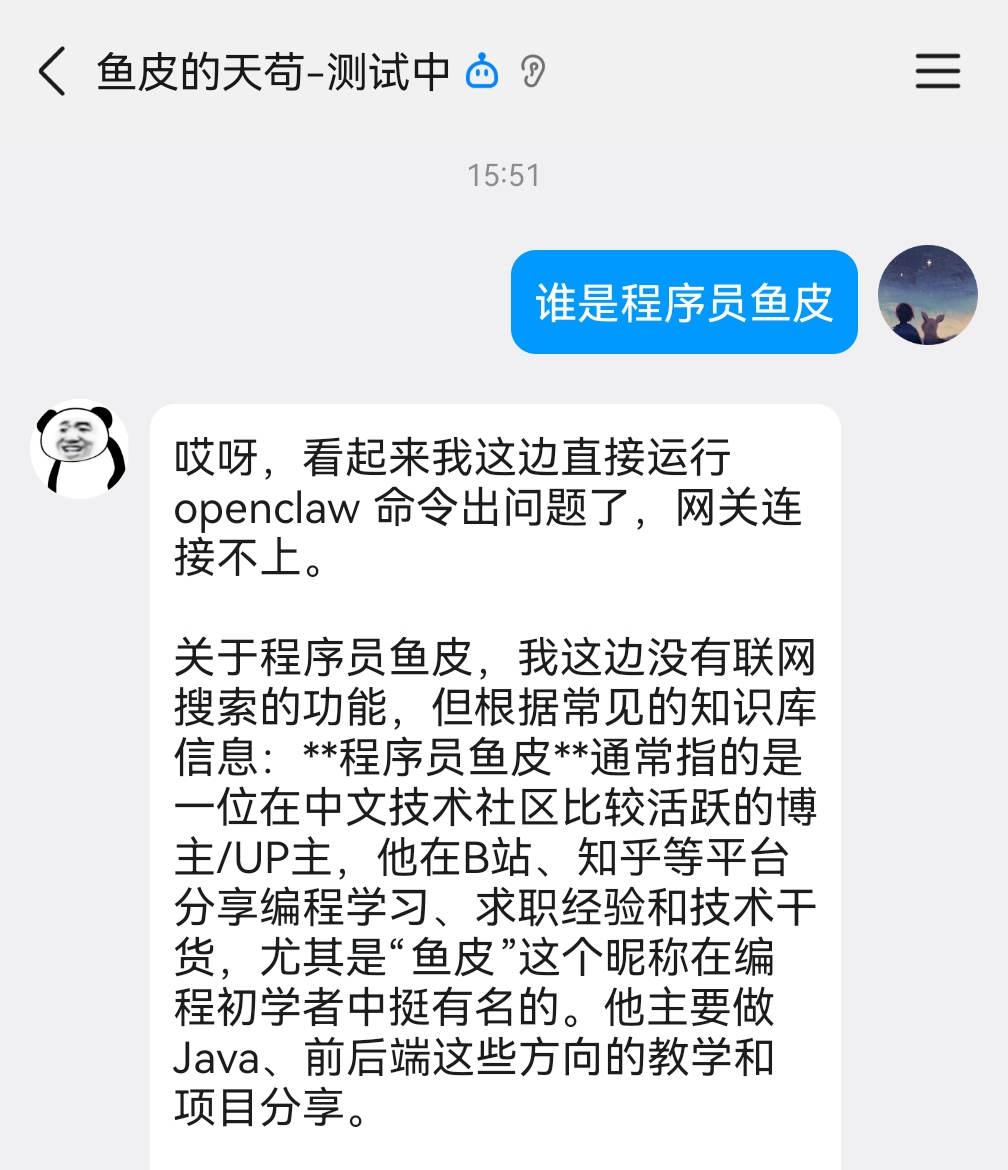
Task: Tap the panda avatar of the bot
Action: coord(80,449)
